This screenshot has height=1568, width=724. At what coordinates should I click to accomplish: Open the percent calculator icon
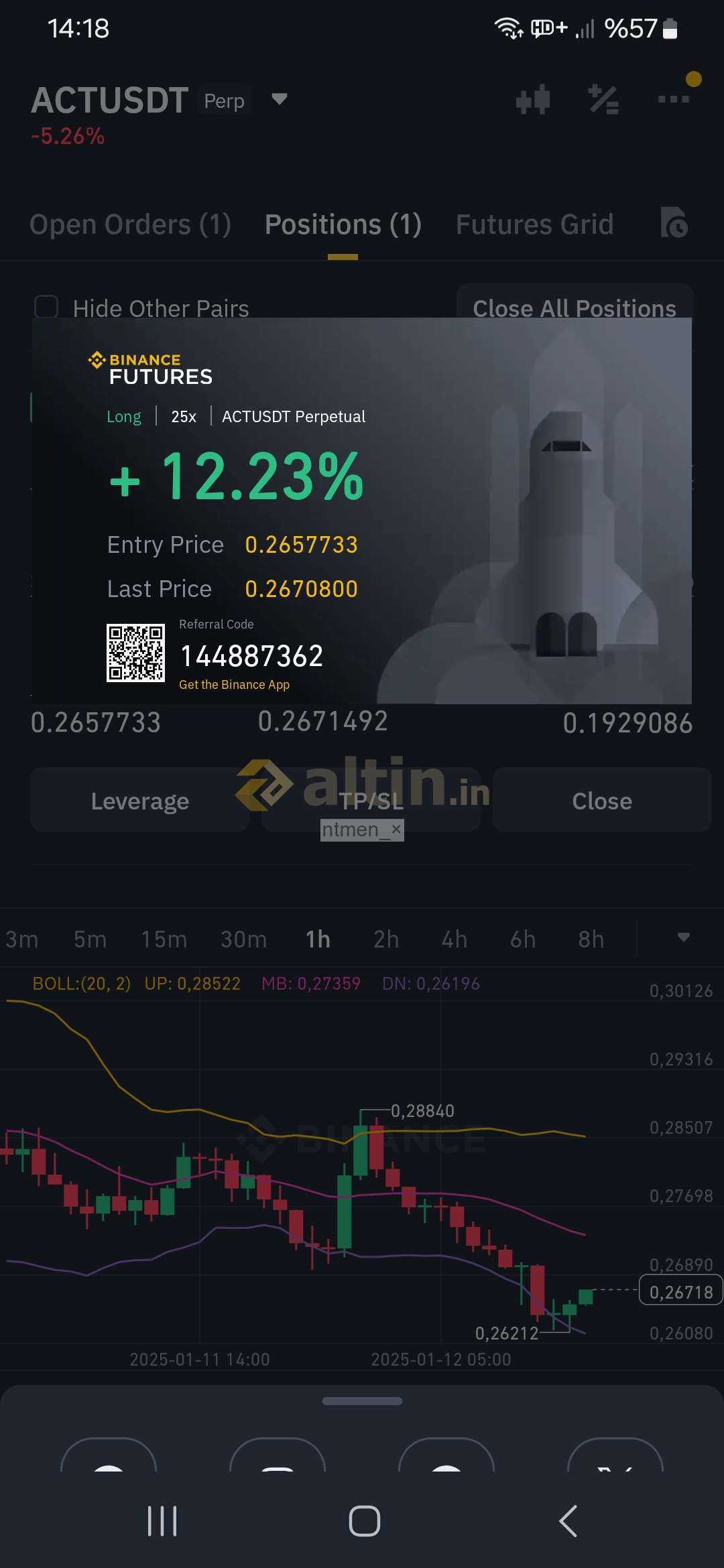coord(603,100)
